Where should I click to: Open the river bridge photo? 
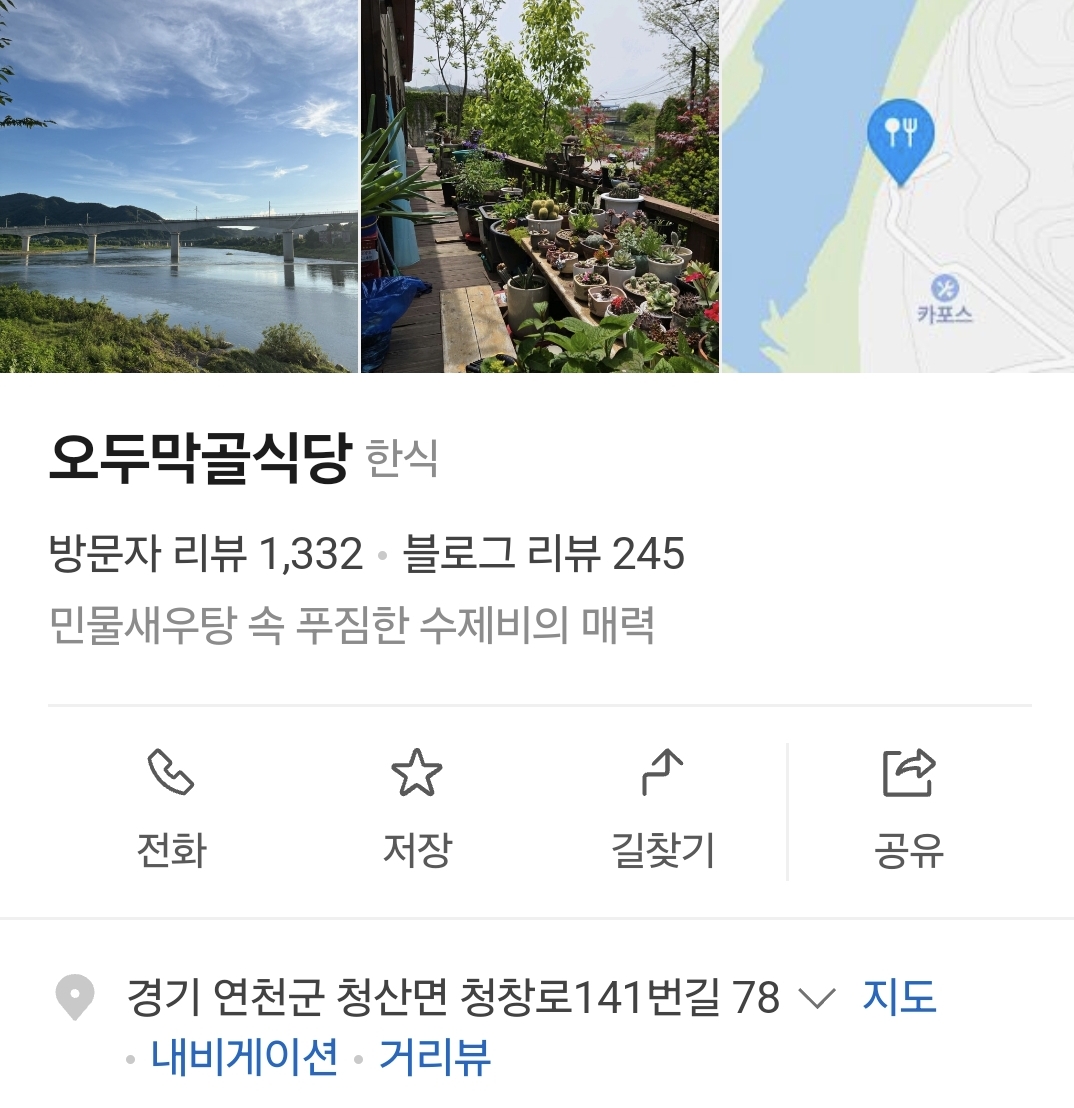pos(179,186)
